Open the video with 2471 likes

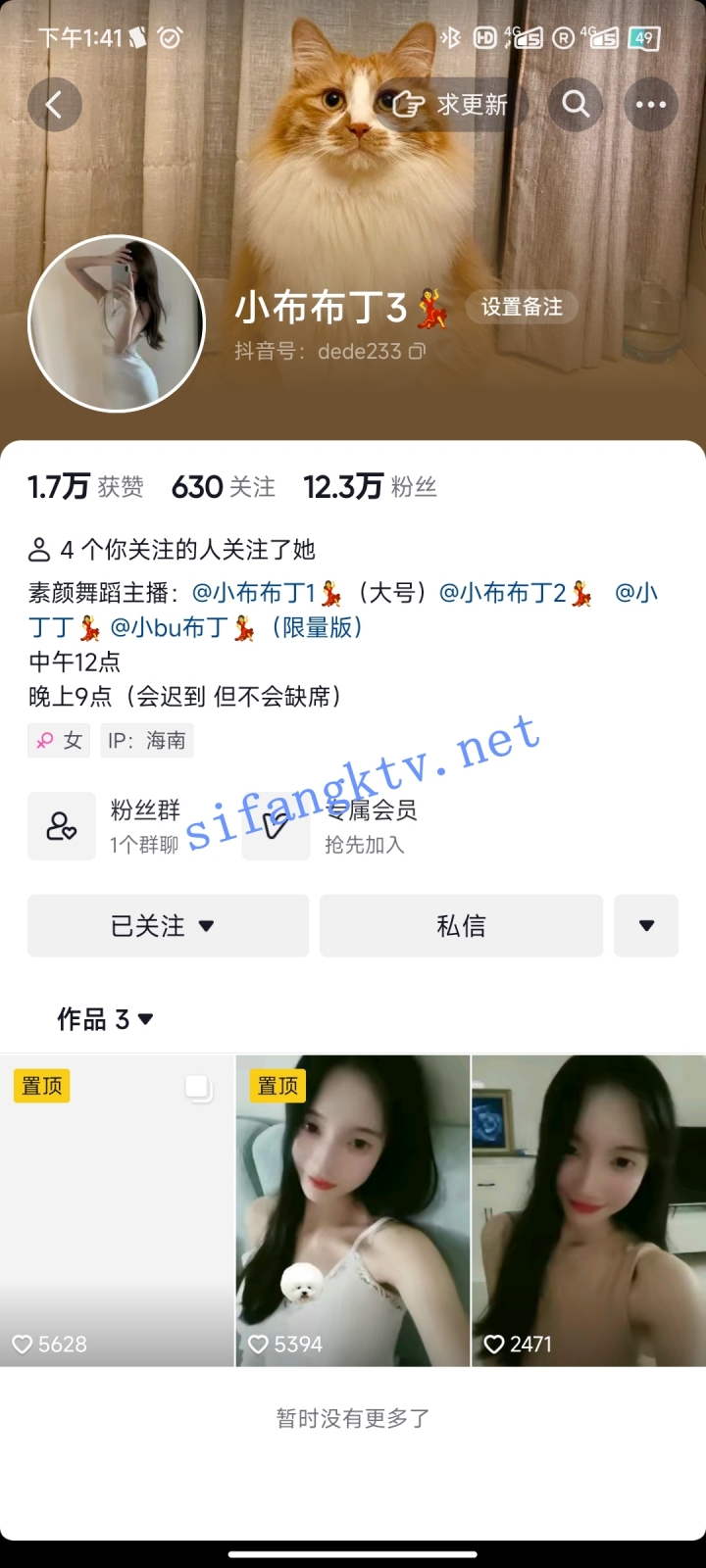pos(588,1210)
